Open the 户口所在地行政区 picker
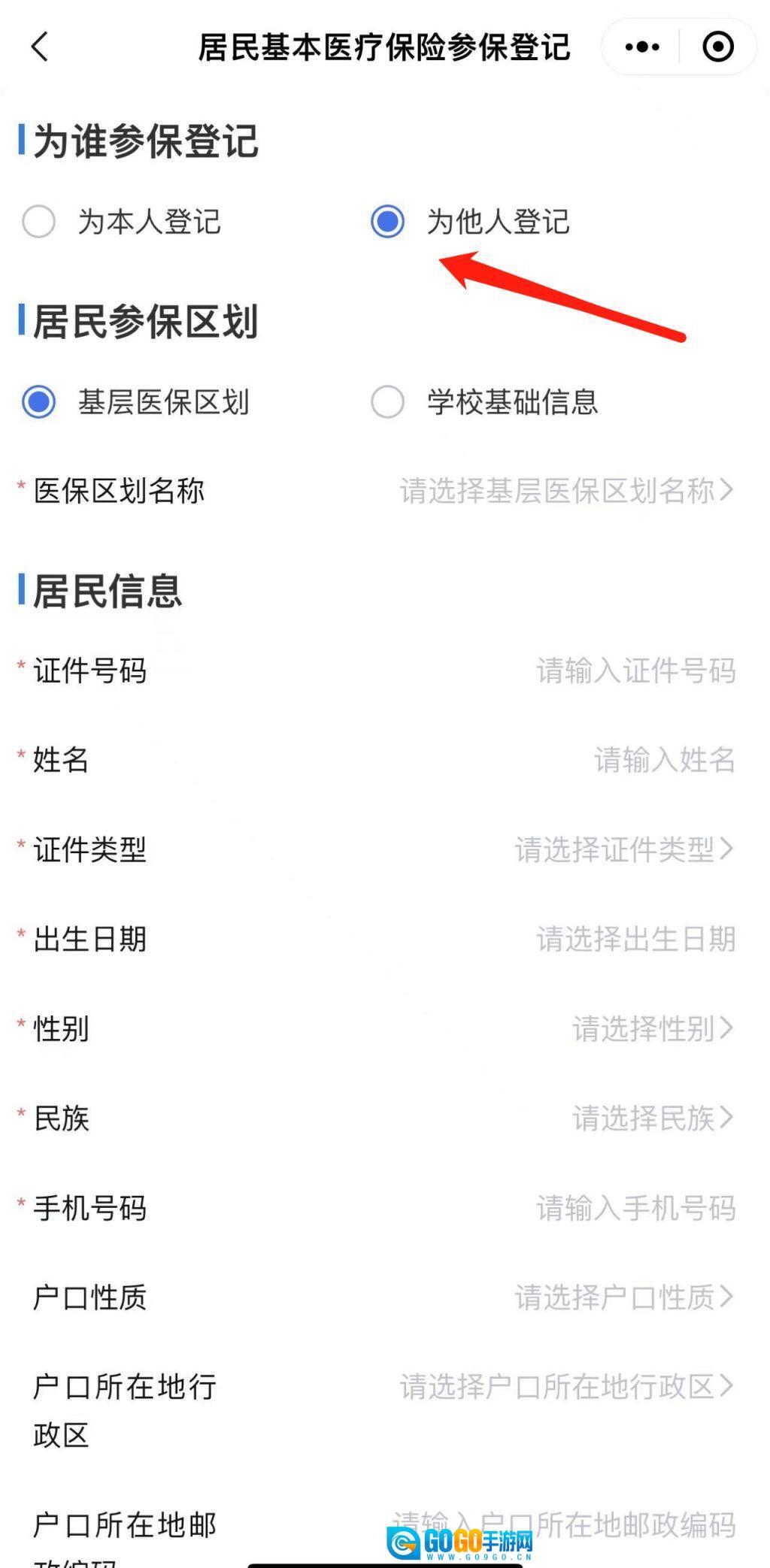 click(x=565, y=1386)
